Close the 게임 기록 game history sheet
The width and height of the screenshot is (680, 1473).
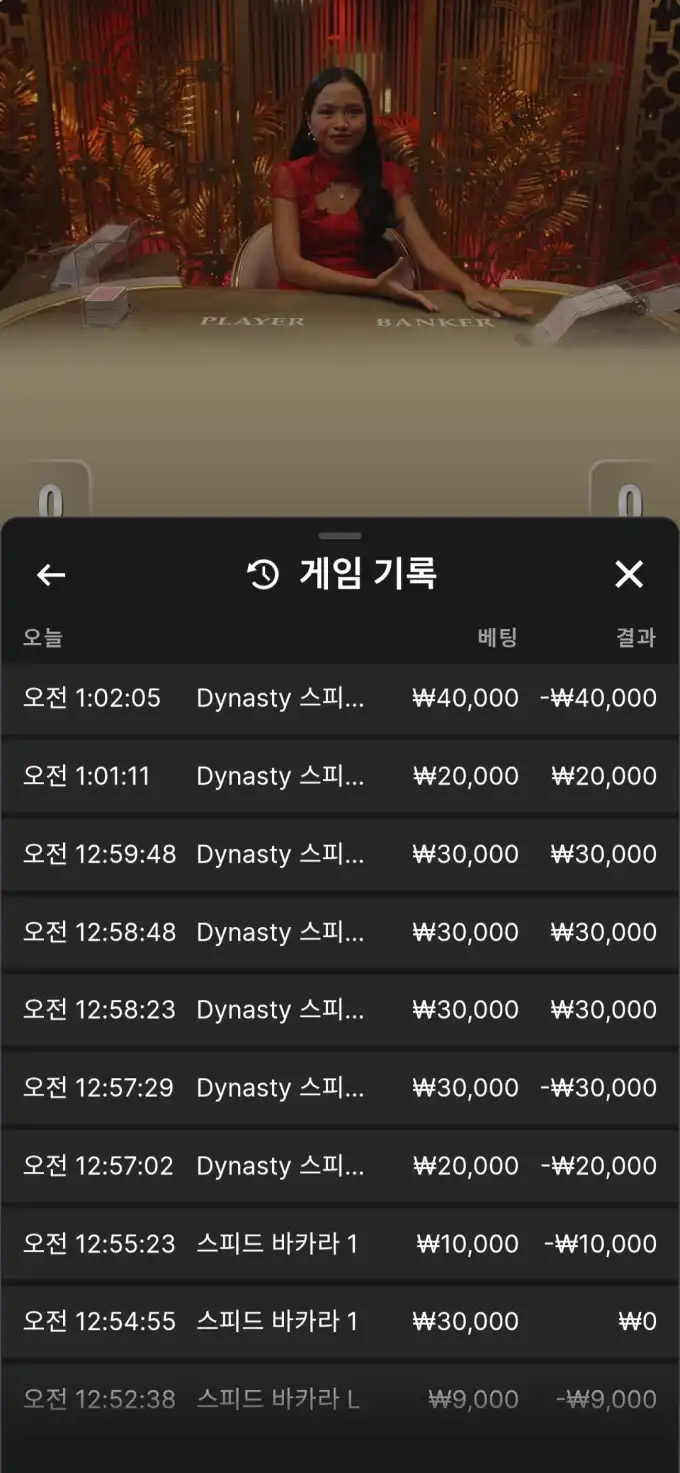coord(628,574)
